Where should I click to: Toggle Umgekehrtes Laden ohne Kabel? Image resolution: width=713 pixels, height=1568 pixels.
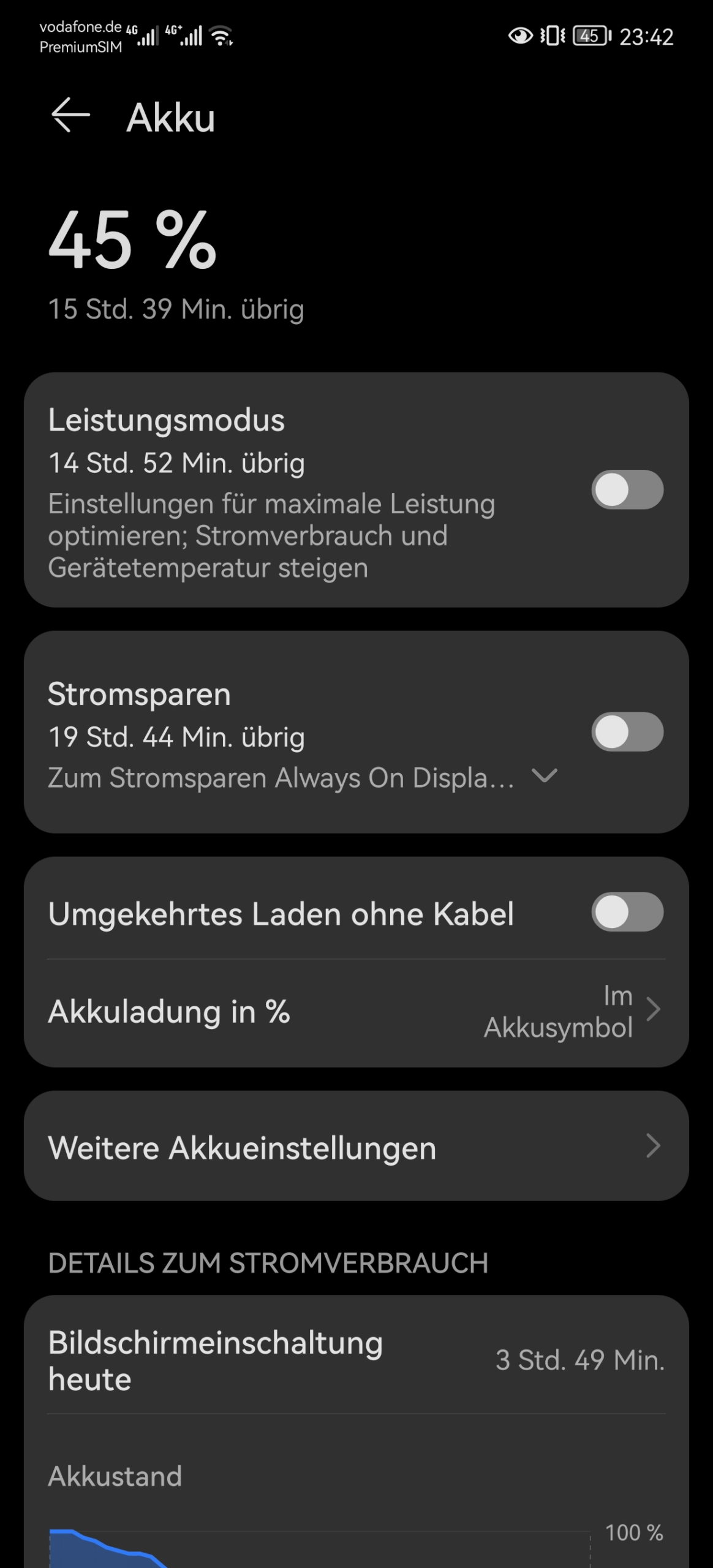(x=627, y=912)
